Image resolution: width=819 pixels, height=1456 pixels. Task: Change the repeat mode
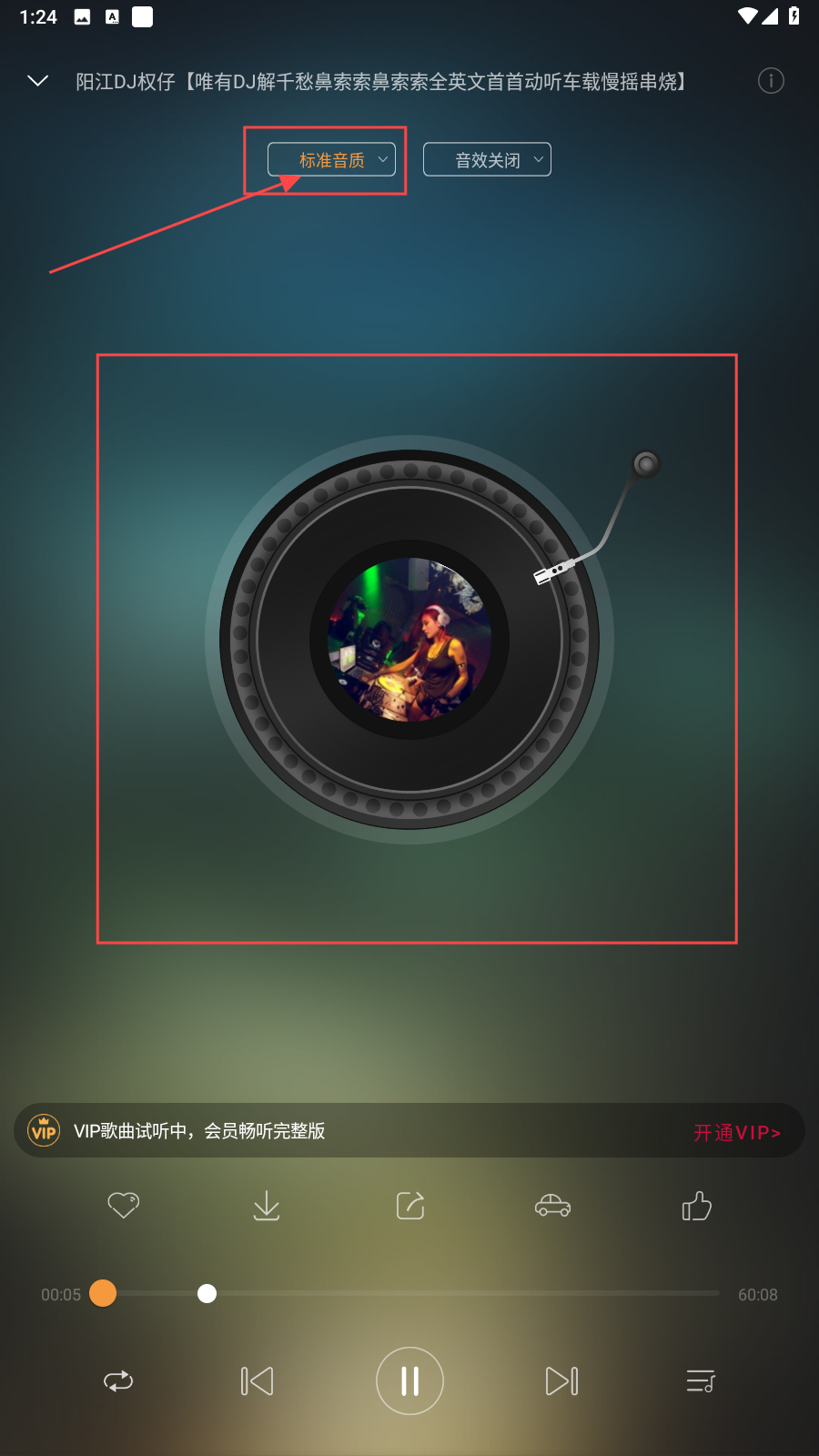[x=118, y=1381]
